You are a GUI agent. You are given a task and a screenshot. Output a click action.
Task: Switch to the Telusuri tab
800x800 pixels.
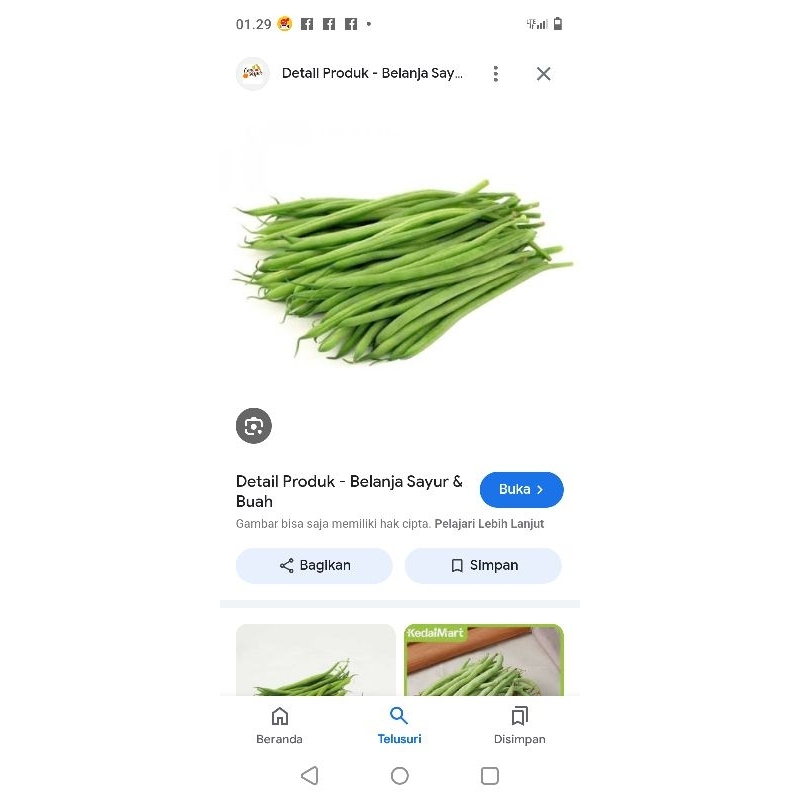pos(399,726)
